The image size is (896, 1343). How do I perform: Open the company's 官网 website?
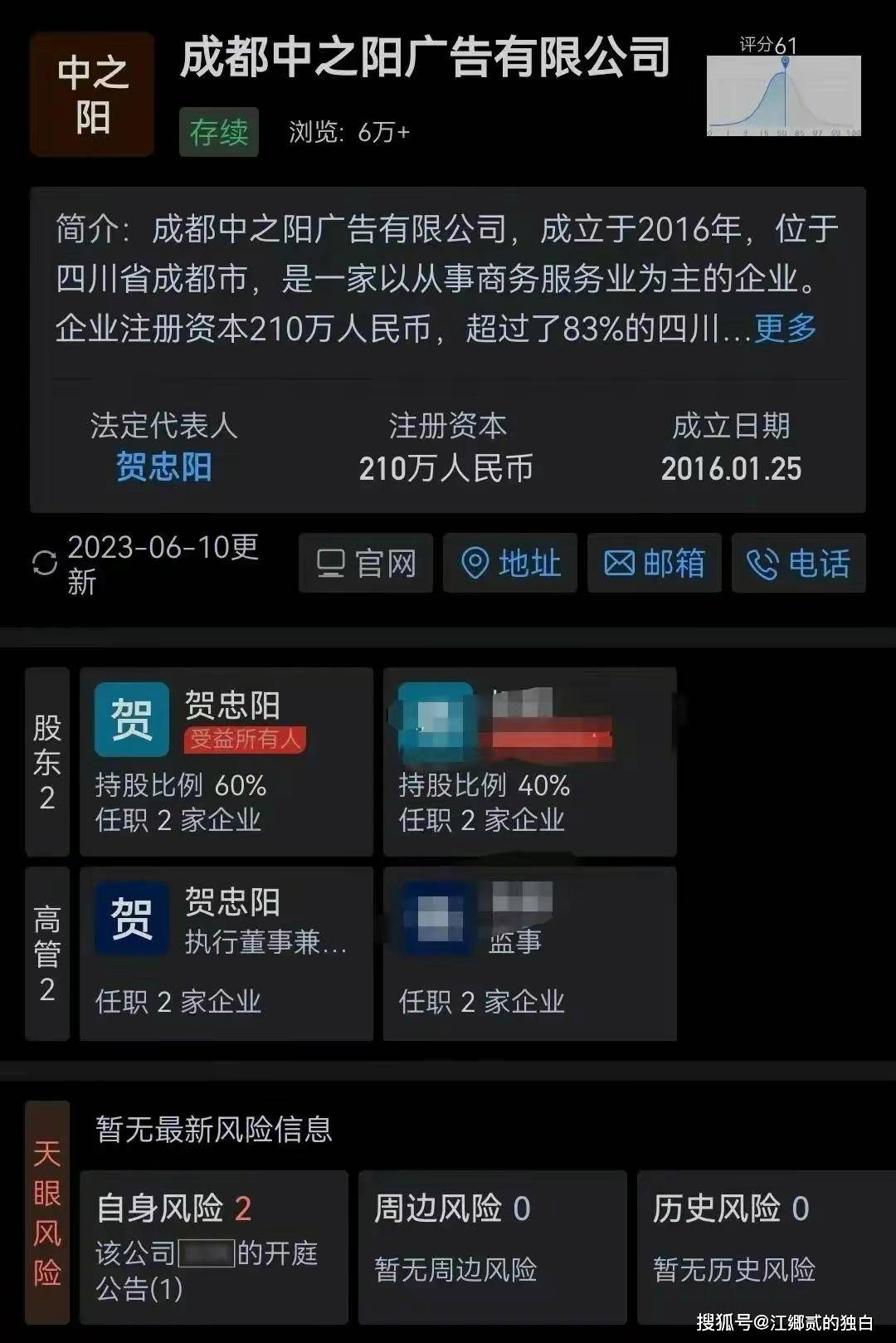point(366,564)
